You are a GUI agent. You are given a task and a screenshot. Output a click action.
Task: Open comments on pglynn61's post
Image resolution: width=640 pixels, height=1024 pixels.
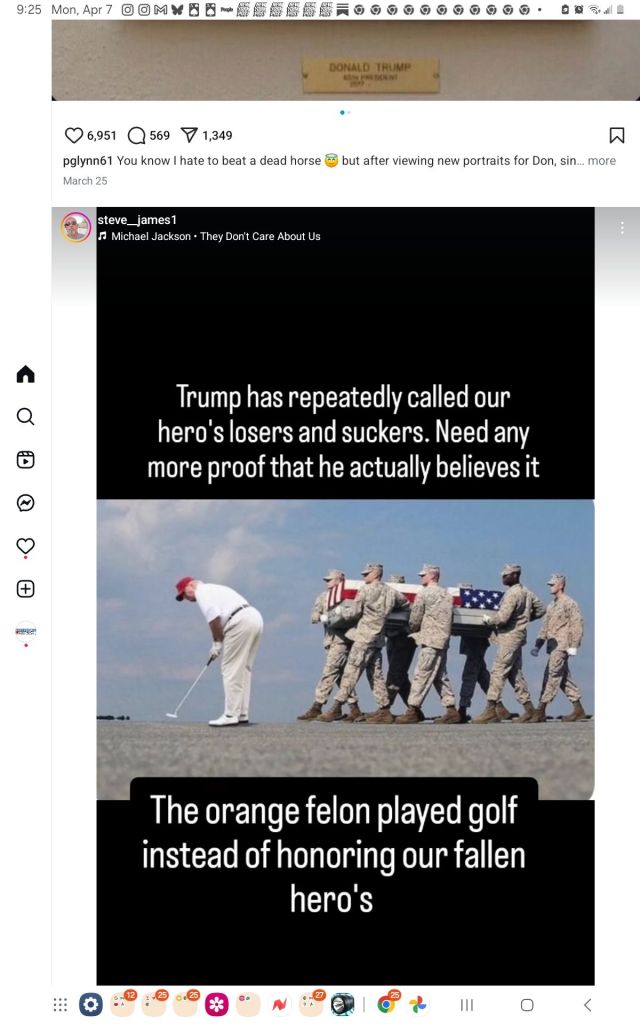(136, 135)
